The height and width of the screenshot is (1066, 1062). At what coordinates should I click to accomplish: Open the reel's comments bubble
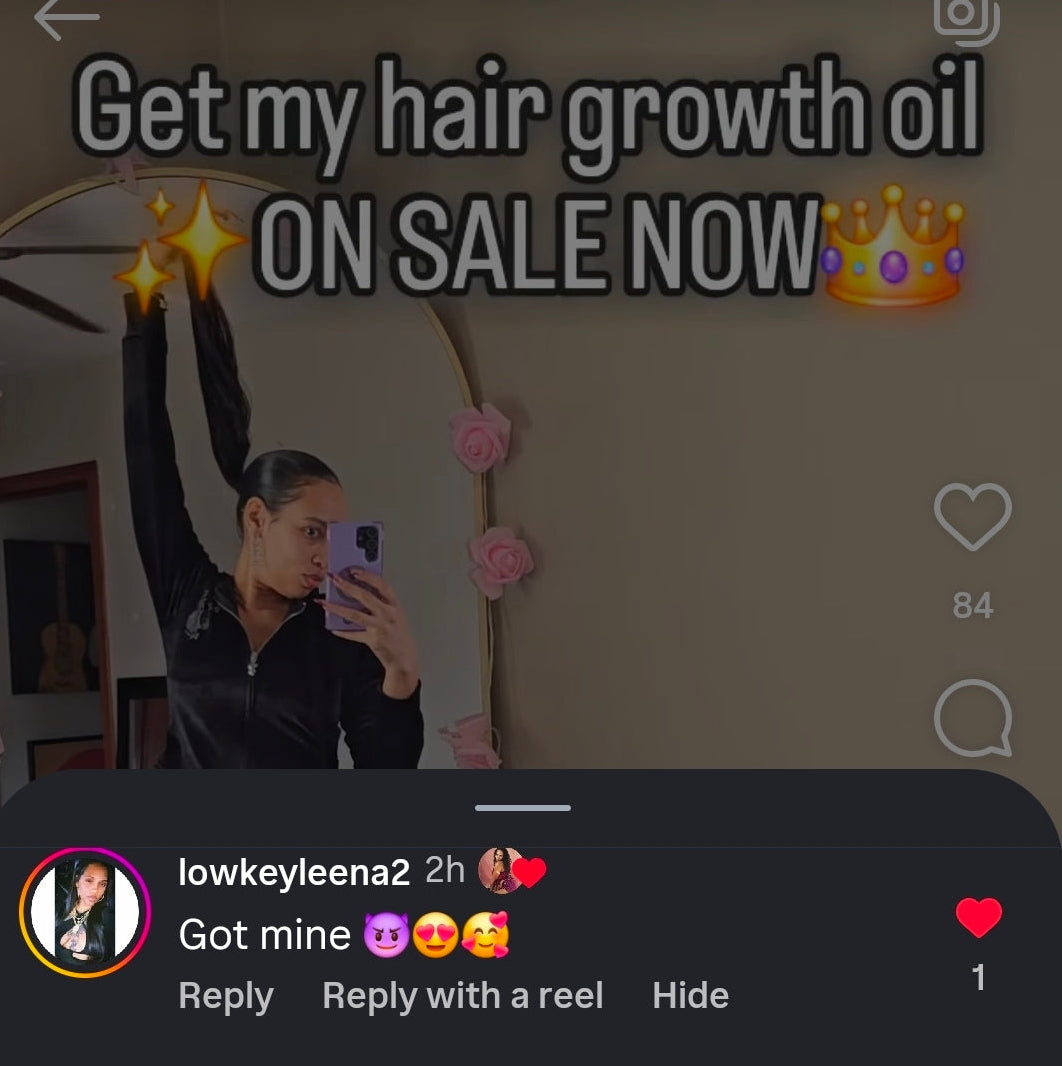972,718
